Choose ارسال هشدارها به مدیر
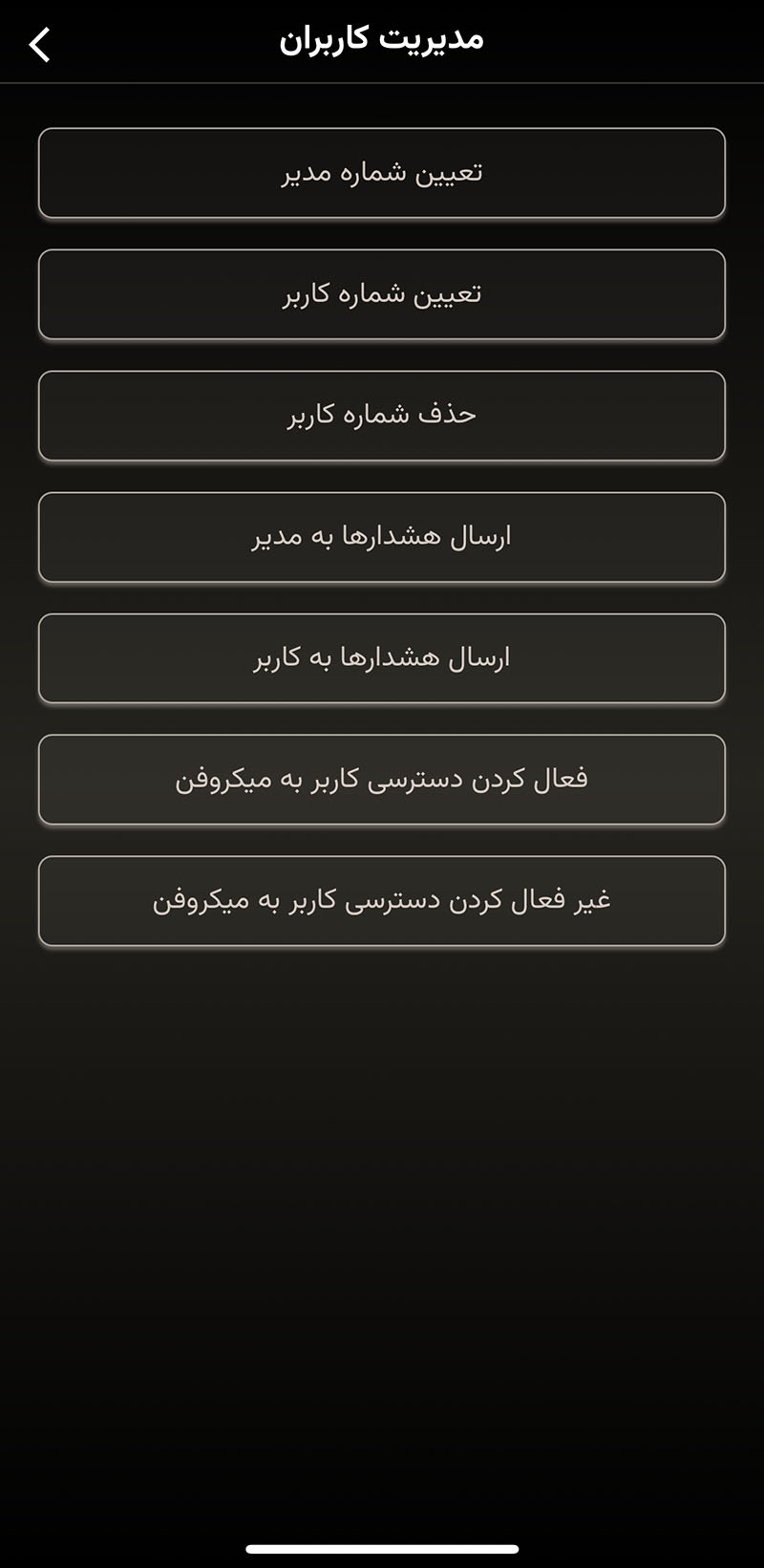764x1568 pixels. coord(382,537)
